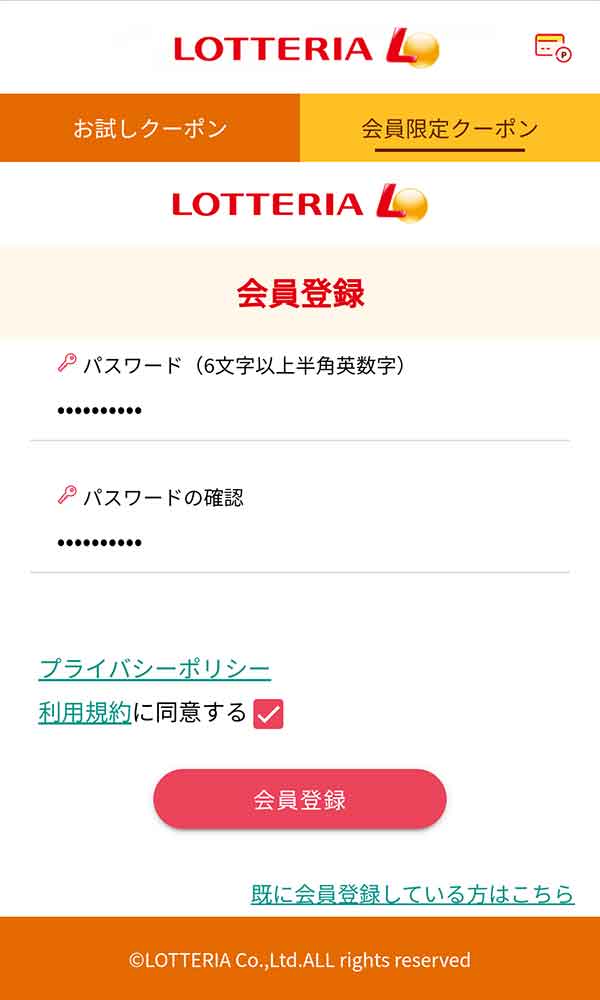600x1000 pixels.
Task: Uncheck the terms agreement checkbox
Action: 268,714
